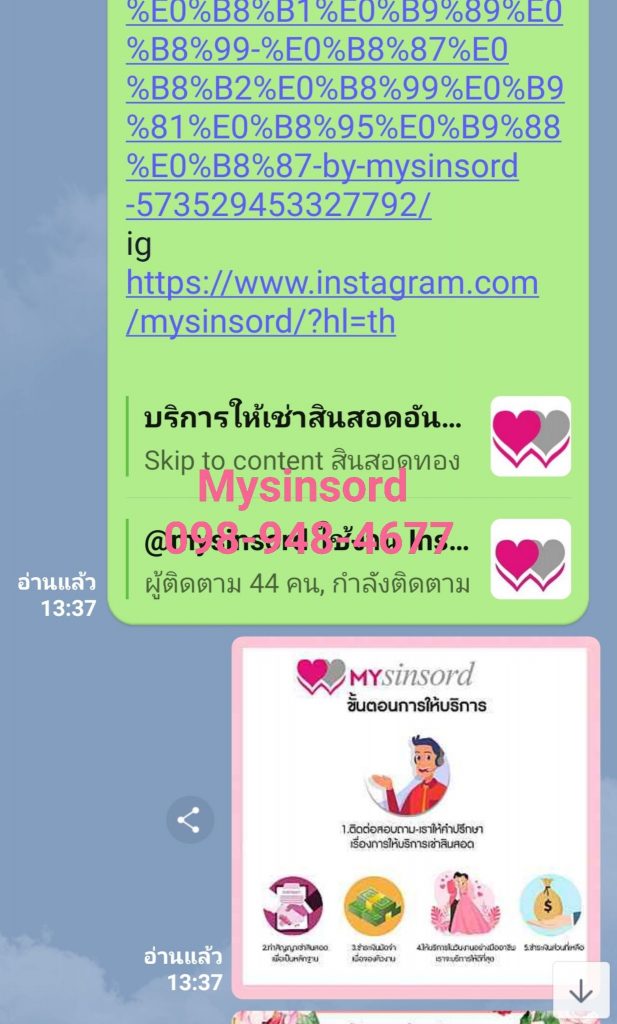Jump to latest messages with down arrow
Image resolution: width=617 pixels, height=1024 pixels.
click(x=581, y=990)
